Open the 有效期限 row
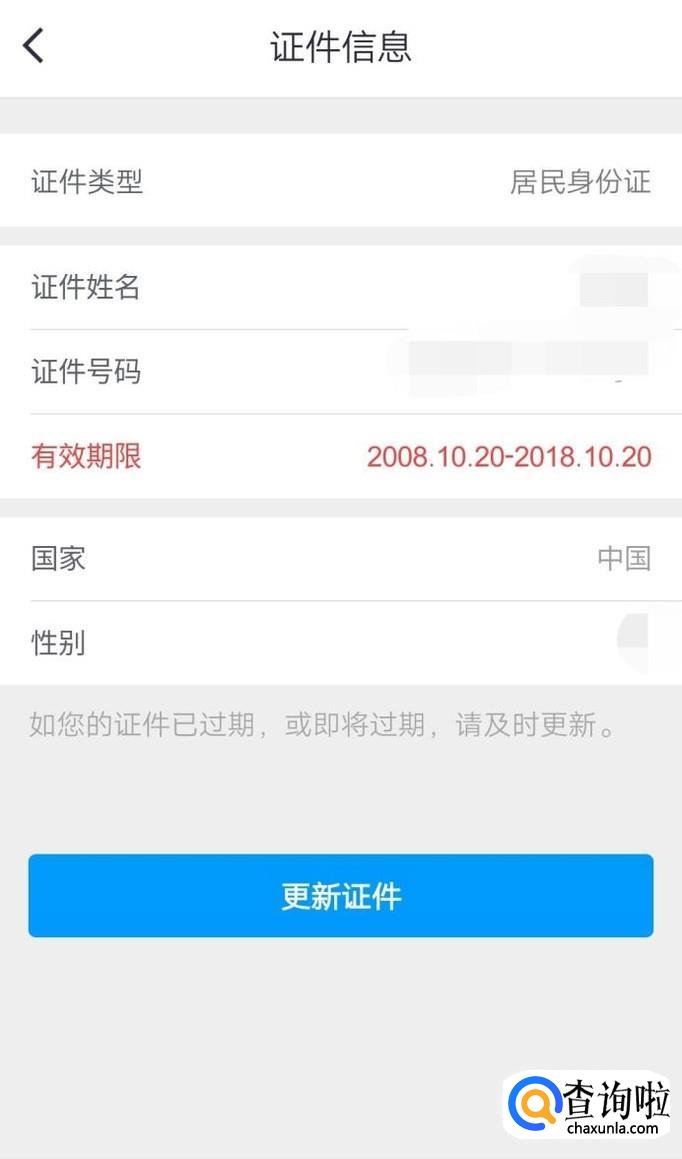Viewport: 682px width, 1159px height. [x=341, y=456]
